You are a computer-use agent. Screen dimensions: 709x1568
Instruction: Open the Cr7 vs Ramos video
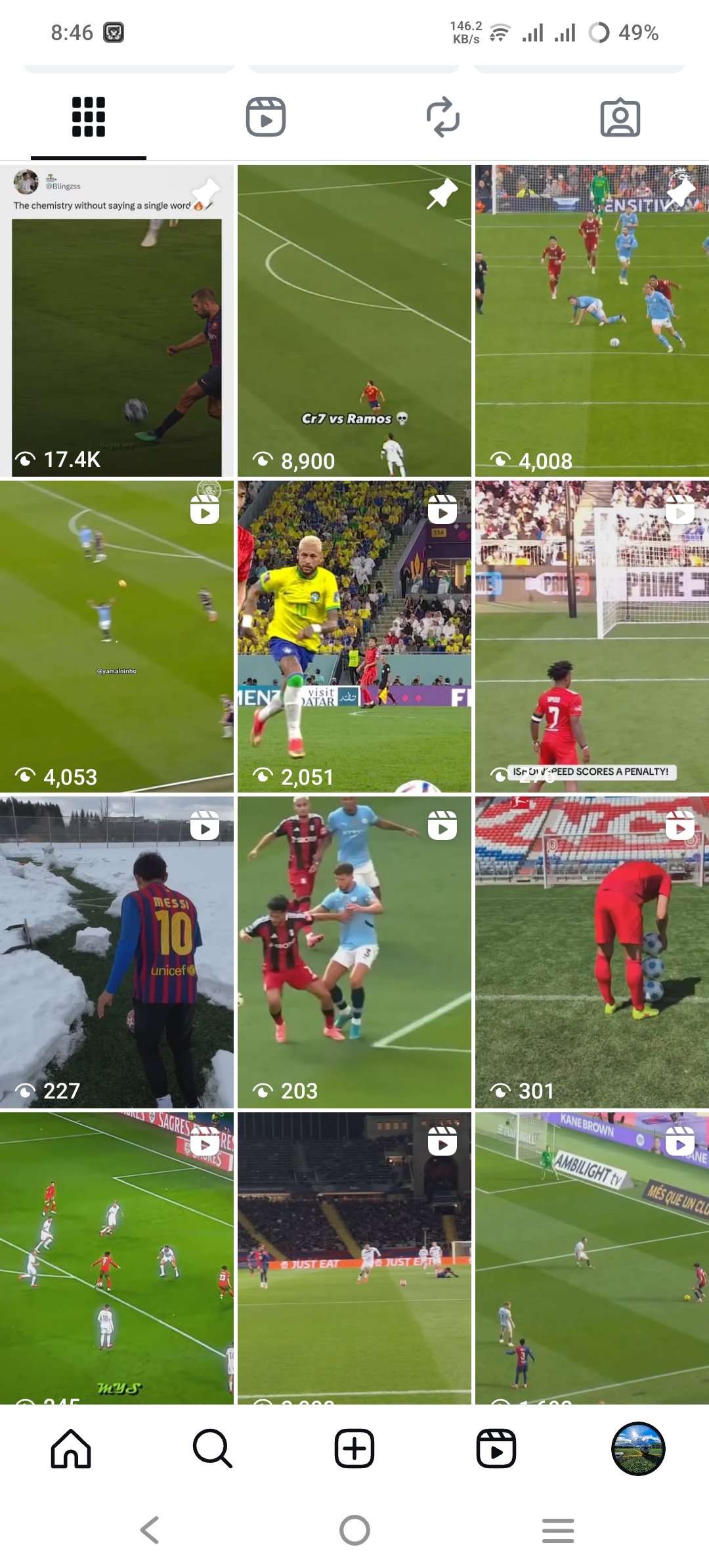354,320
